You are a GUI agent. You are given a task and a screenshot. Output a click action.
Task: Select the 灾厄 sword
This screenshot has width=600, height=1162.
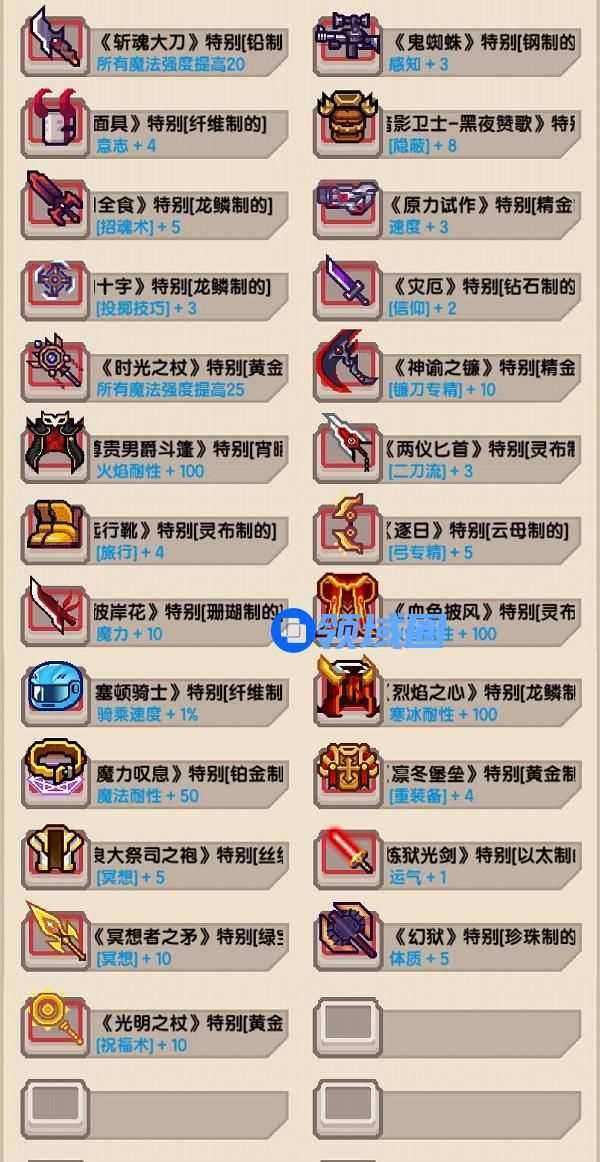click(347, 283)
